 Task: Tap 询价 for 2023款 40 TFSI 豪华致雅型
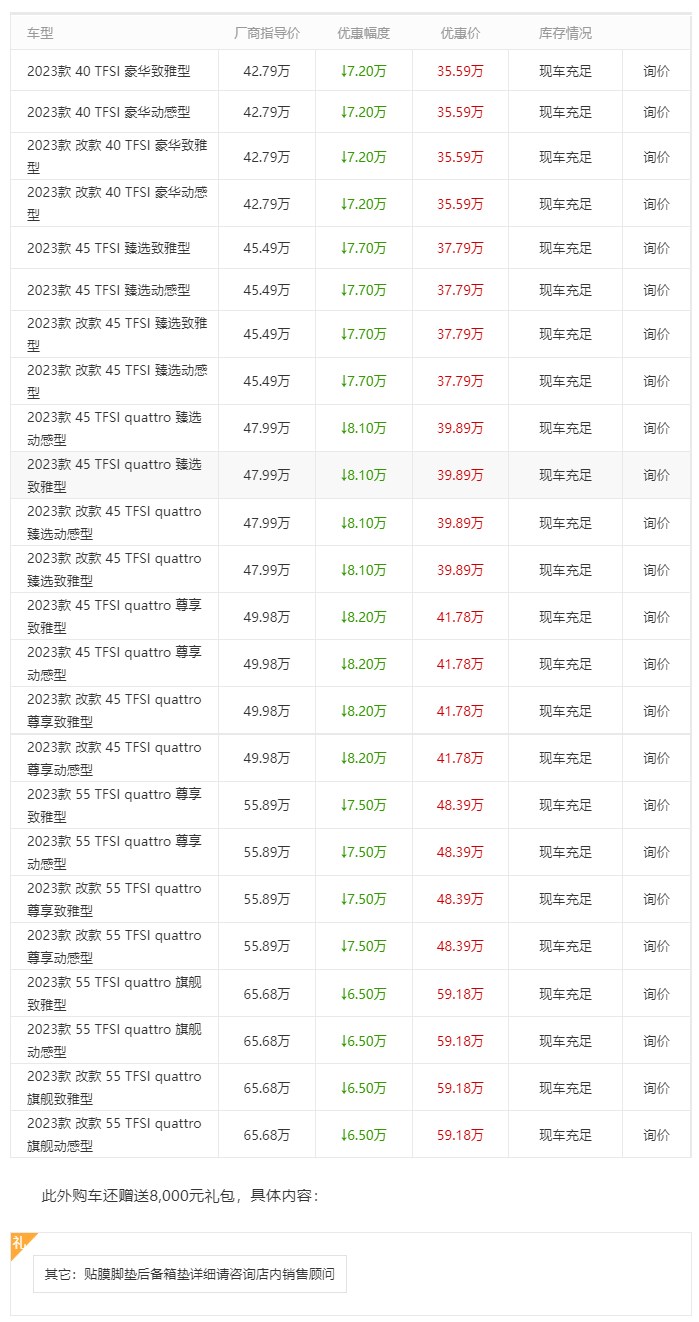pyautogui.click(x=656, y=71)
